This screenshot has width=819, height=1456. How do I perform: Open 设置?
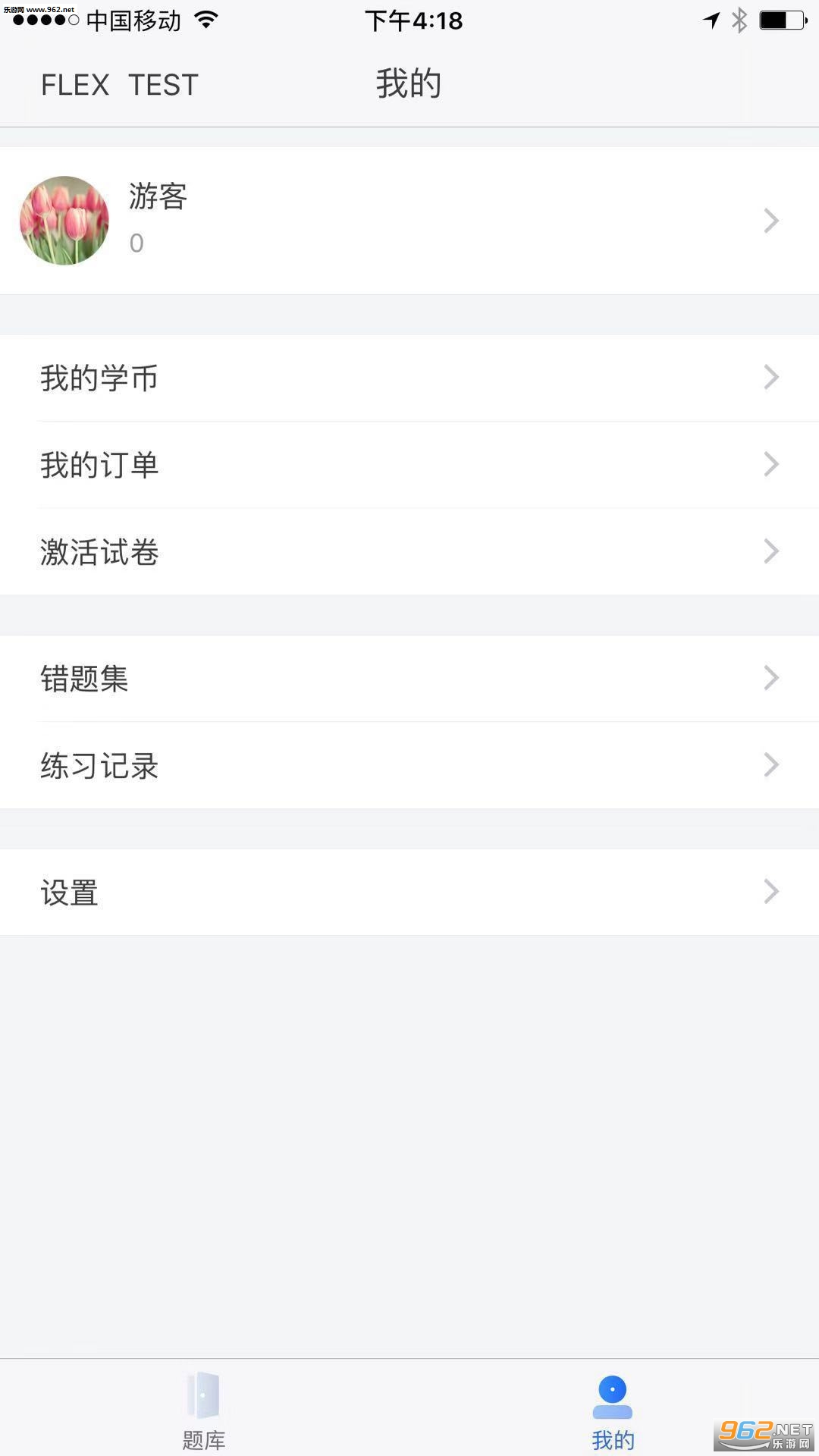click(x=409, y=893)
